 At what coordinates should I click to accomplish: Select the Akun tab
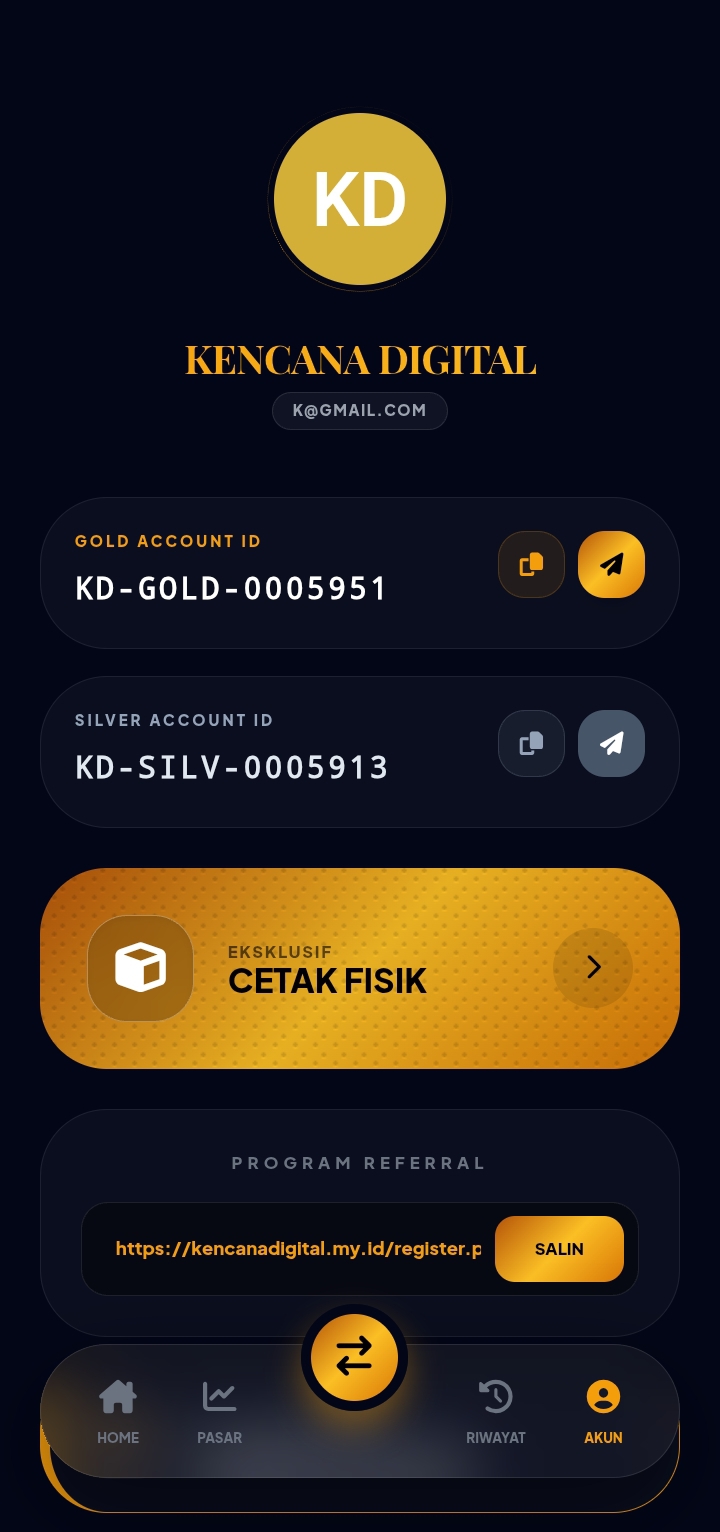click(603, 1411)
